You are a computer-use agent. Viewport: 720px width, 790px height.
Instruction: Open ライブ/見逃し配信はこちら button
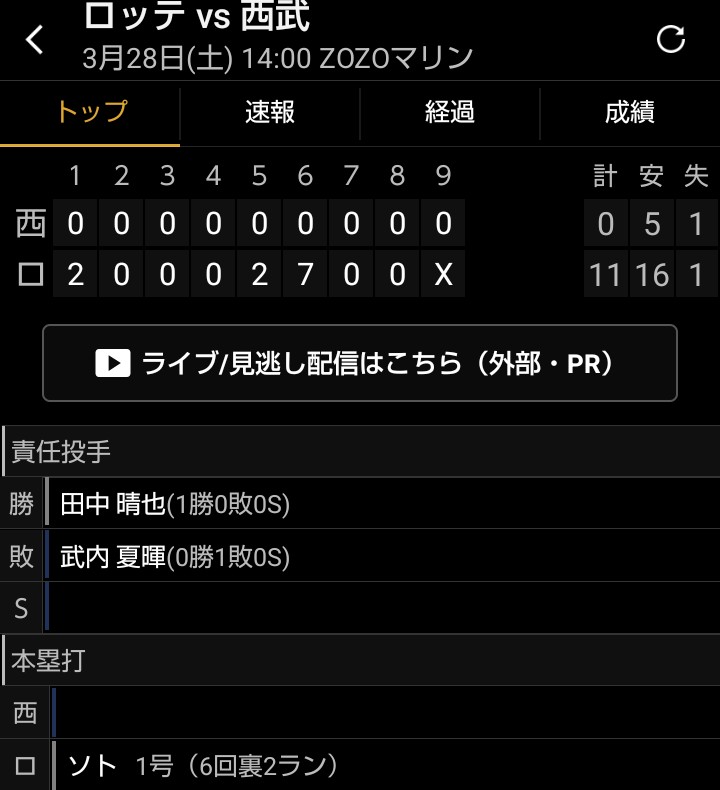[360, 363]
